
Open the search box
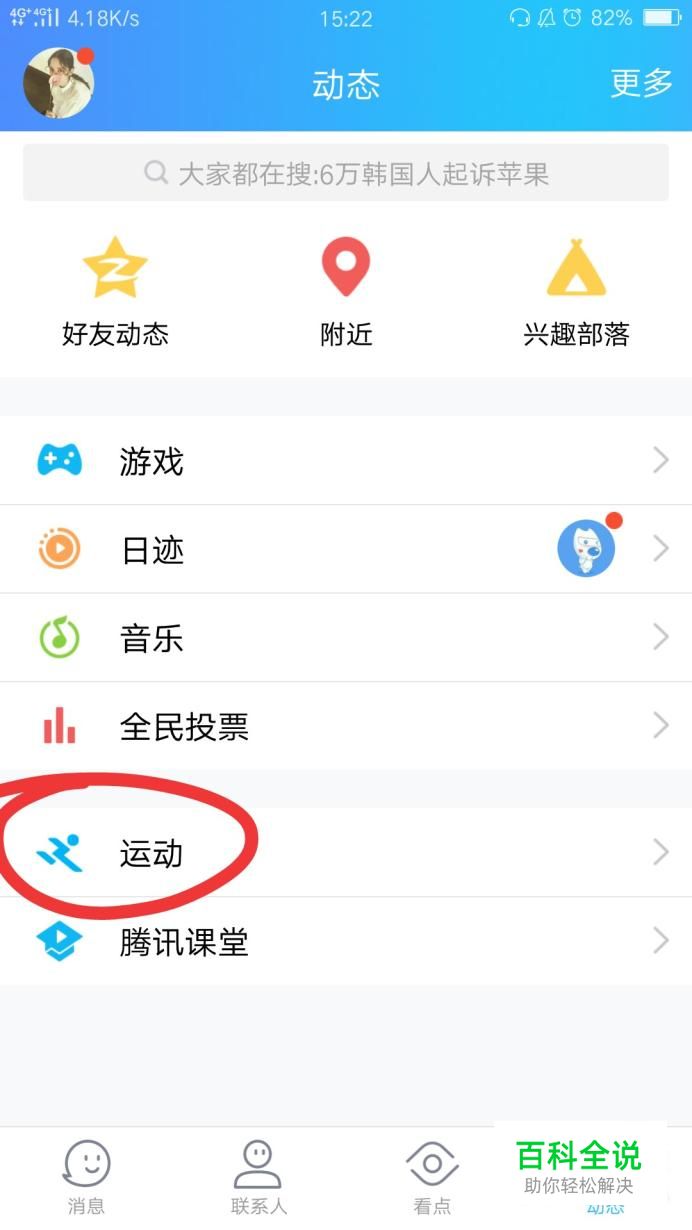(x=346, y=173)
